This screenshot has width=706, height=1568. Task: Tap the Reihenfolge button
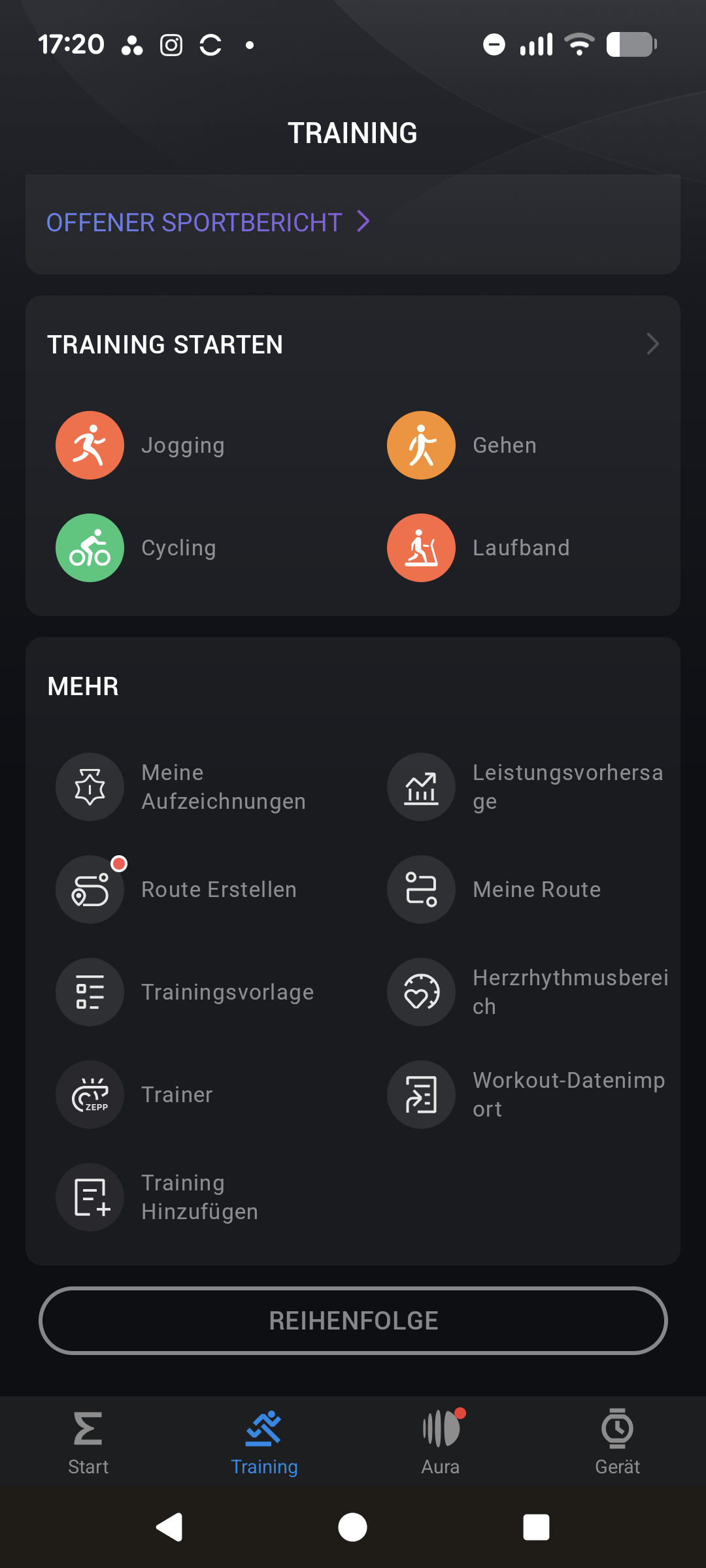point(353,1321)
